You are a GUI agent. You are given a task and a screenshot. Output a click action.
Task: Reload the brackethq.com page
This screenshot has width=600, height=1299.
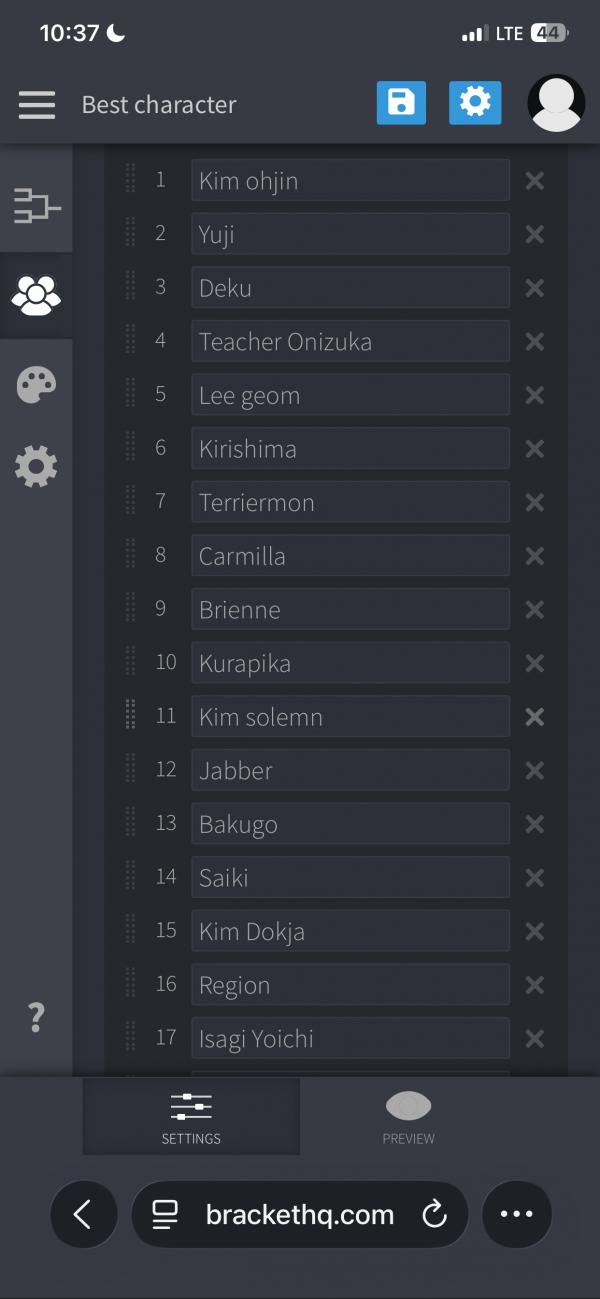coord(434,1215)
